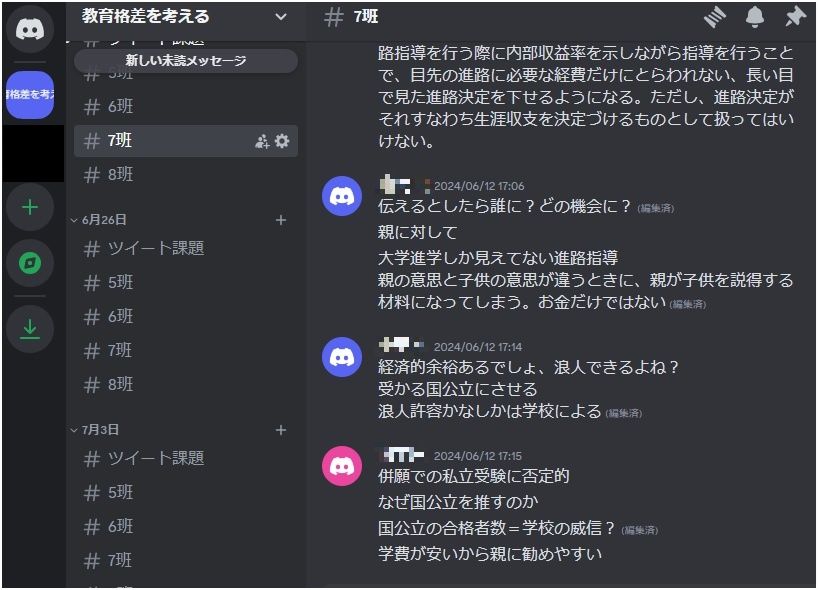Open notification settings bell
This screenshot has height=590, width=818.
755,17
